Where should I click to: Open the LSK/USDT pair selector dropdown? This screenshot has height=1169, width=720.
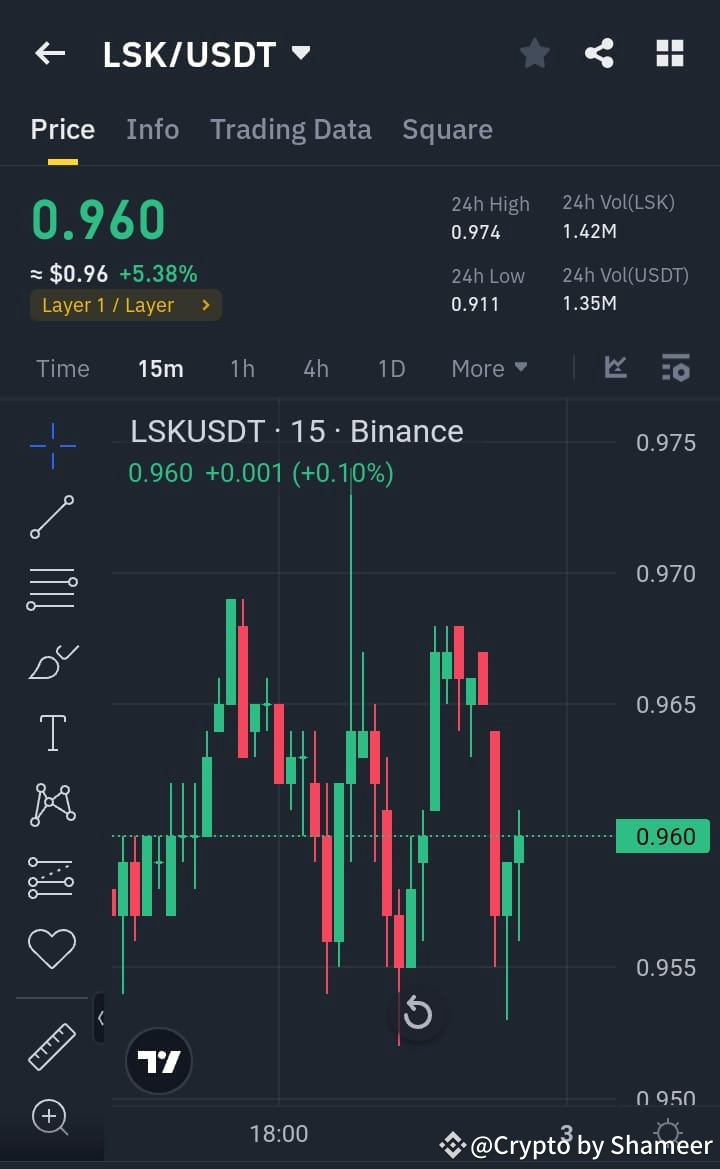tap(300, 53)
